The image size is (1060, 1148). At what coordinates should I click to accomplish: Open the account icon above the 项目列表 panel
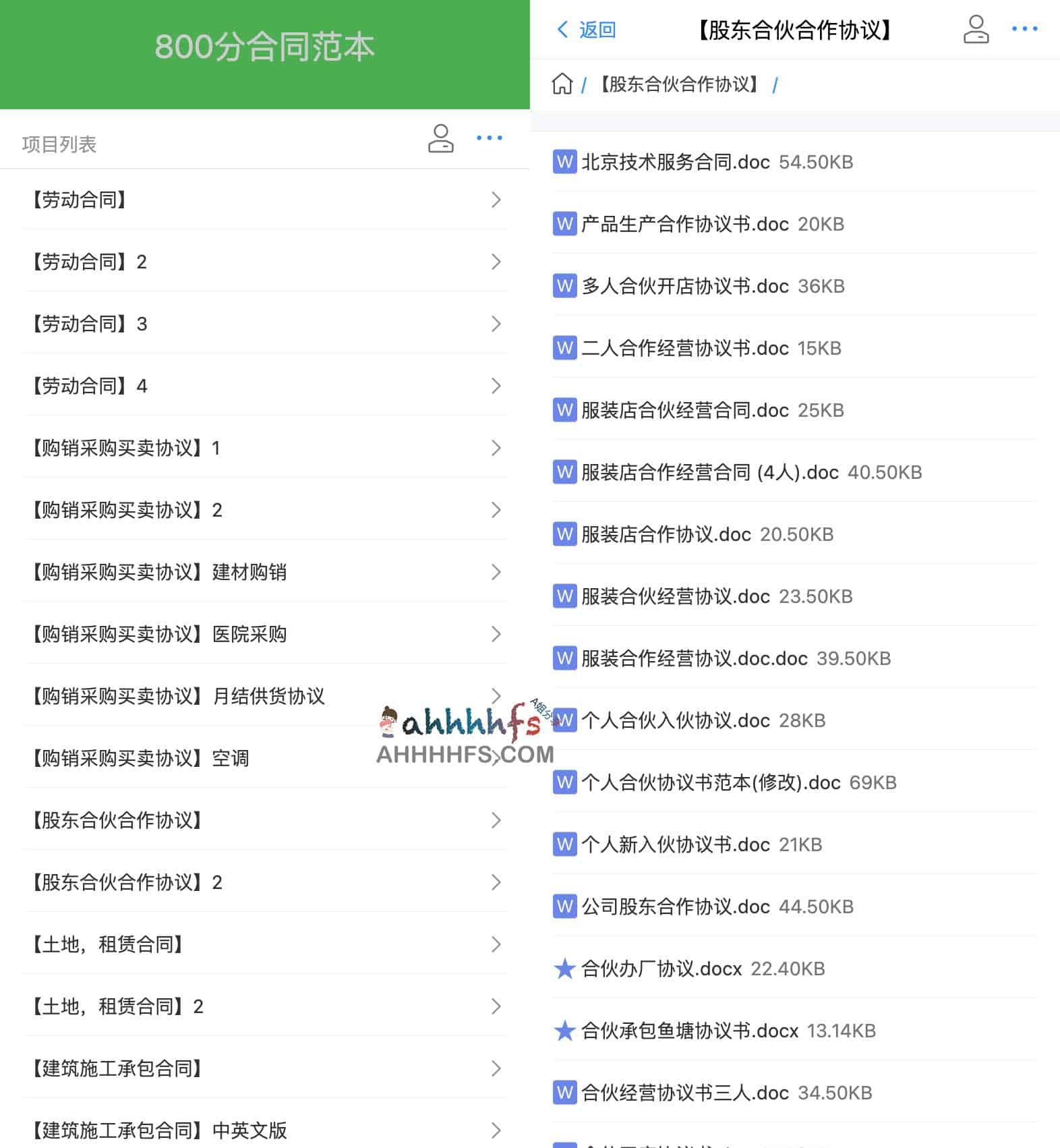point(441,138)
